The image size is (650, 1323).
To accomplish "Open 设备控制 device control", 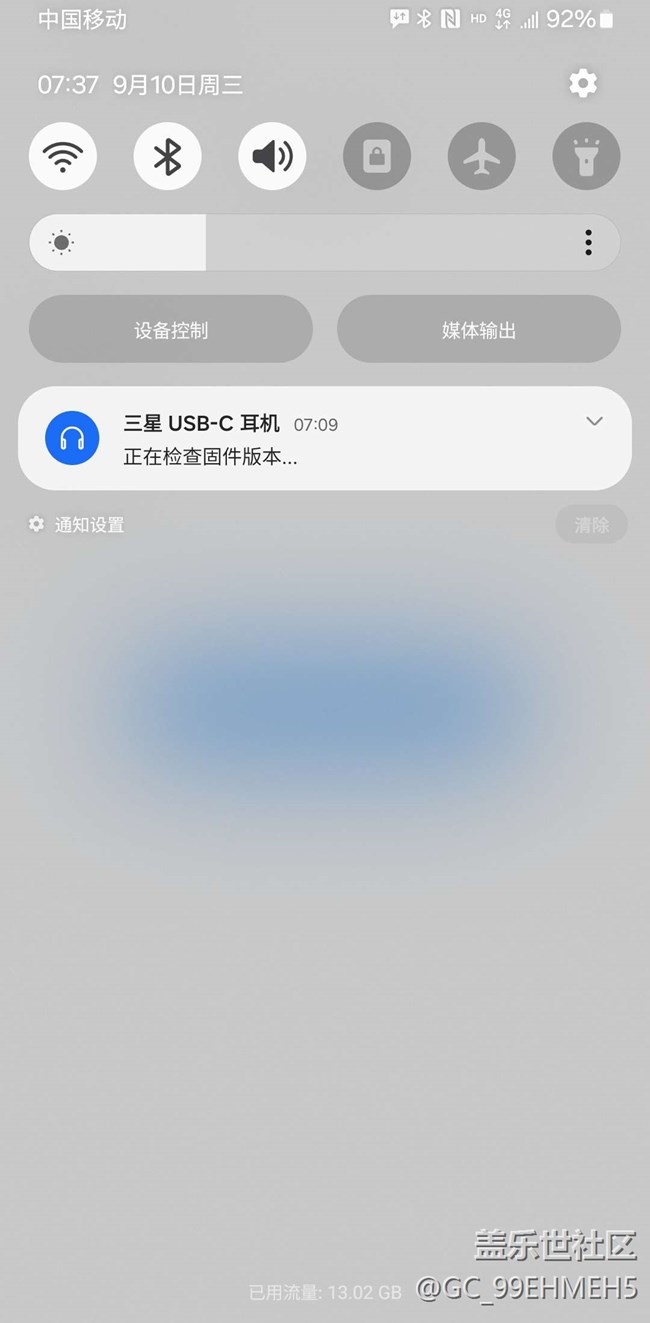I will (x=171, y=329).
